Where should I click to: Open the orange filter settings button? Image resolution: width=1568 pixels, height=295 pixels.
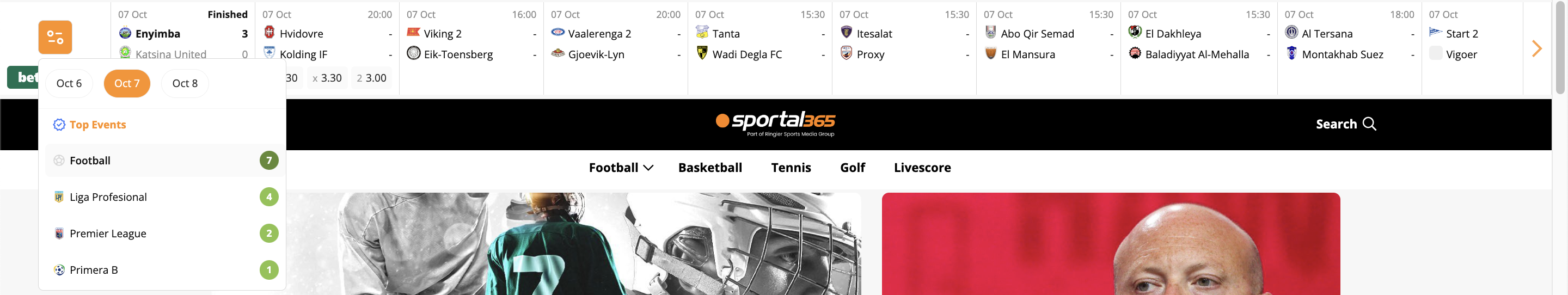click(55, 37)
